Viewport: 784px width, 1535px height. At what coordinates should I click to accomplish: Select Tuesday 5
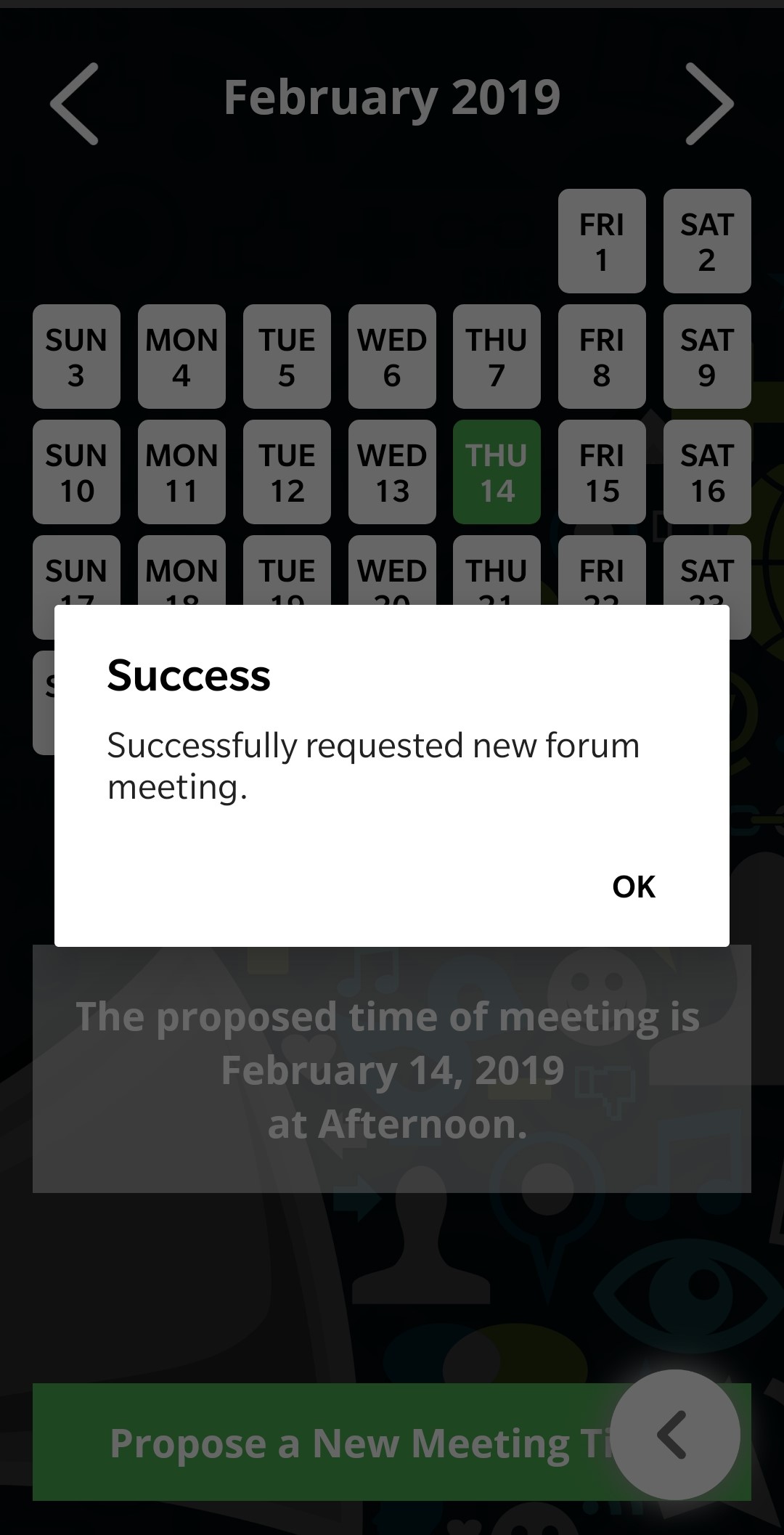(287, 357)
